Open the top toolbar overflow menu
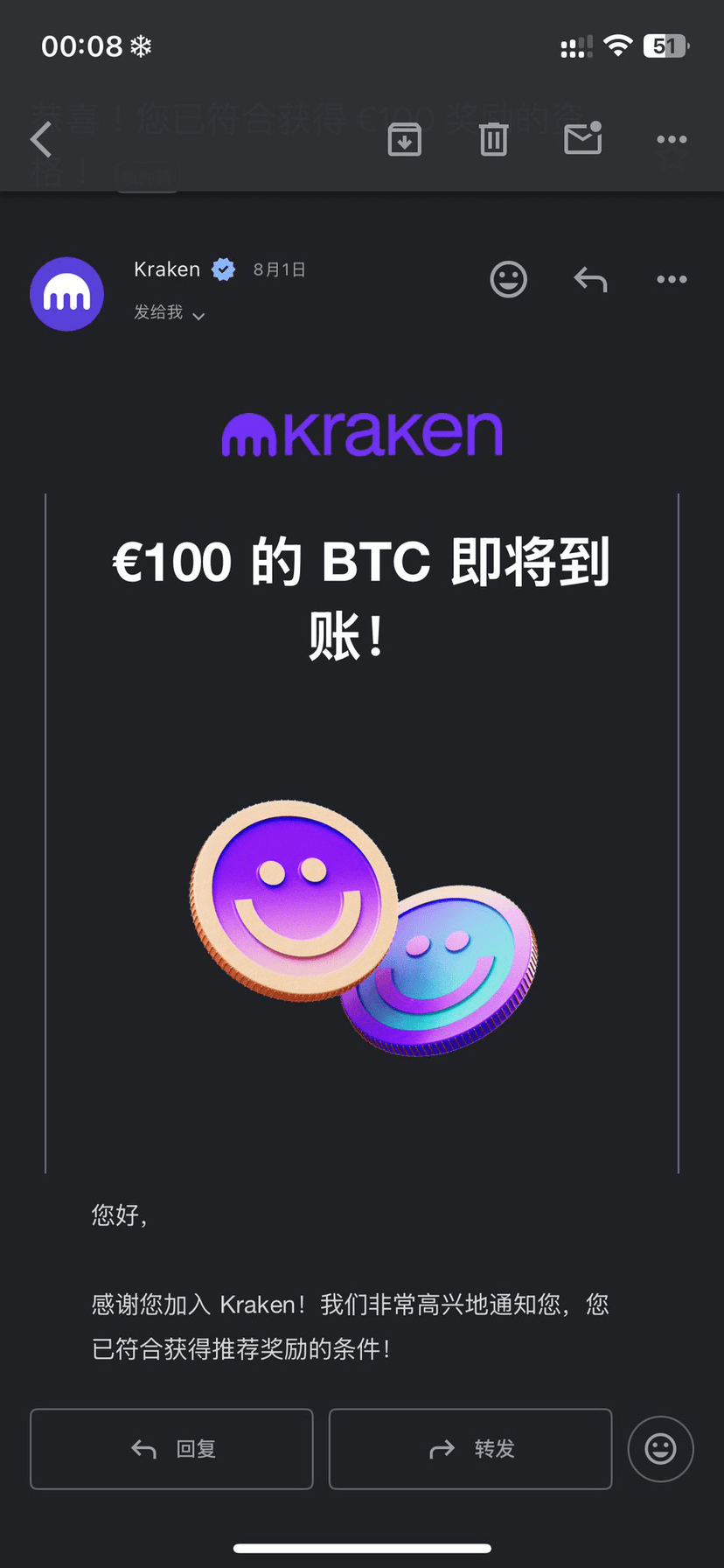The height and width of the screenshot is (1568, 724). (671, 140)
